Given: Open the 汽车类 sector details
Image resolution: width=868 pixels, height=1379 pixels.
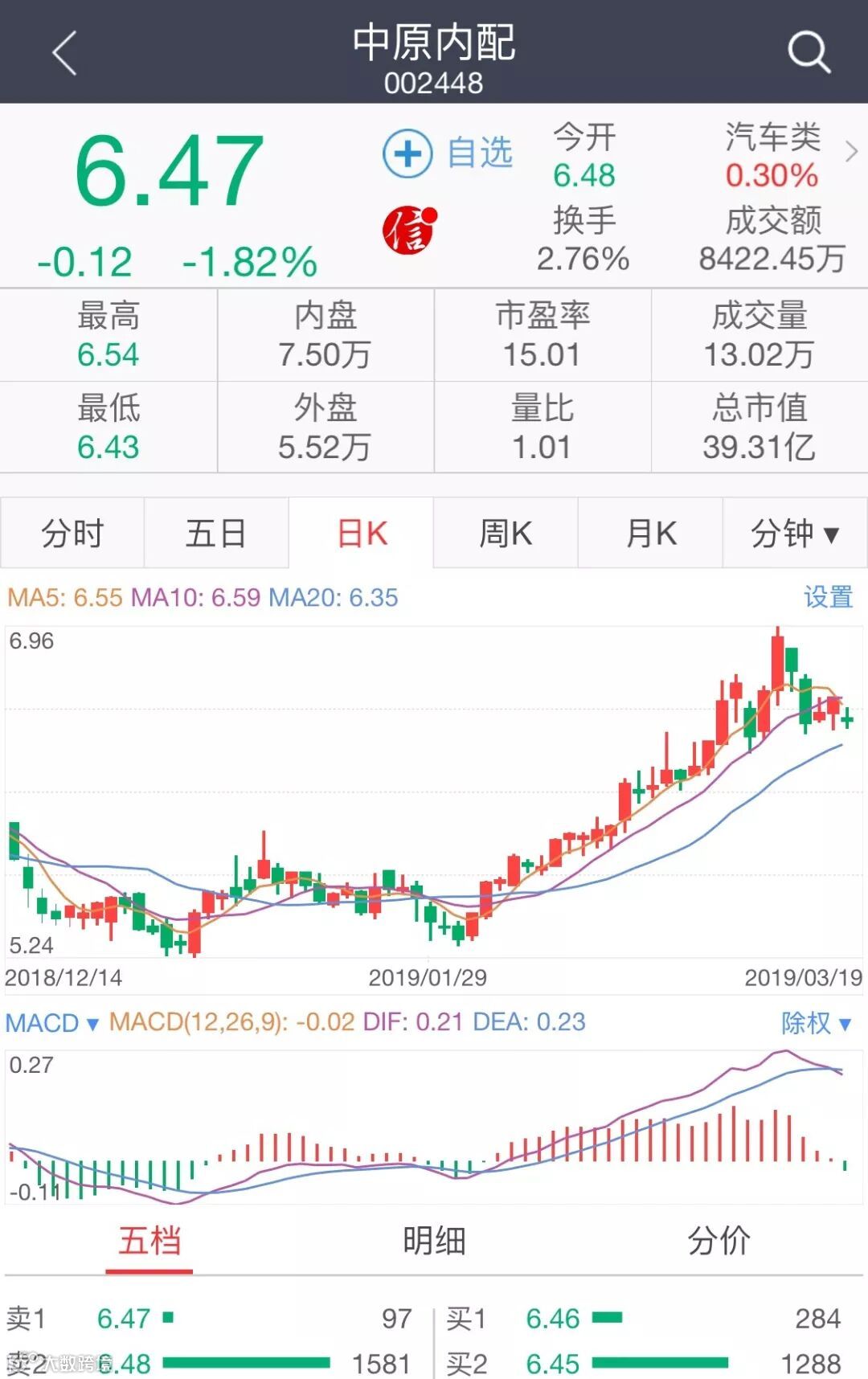Looking at the screenshot, I should tap(786, 153).
